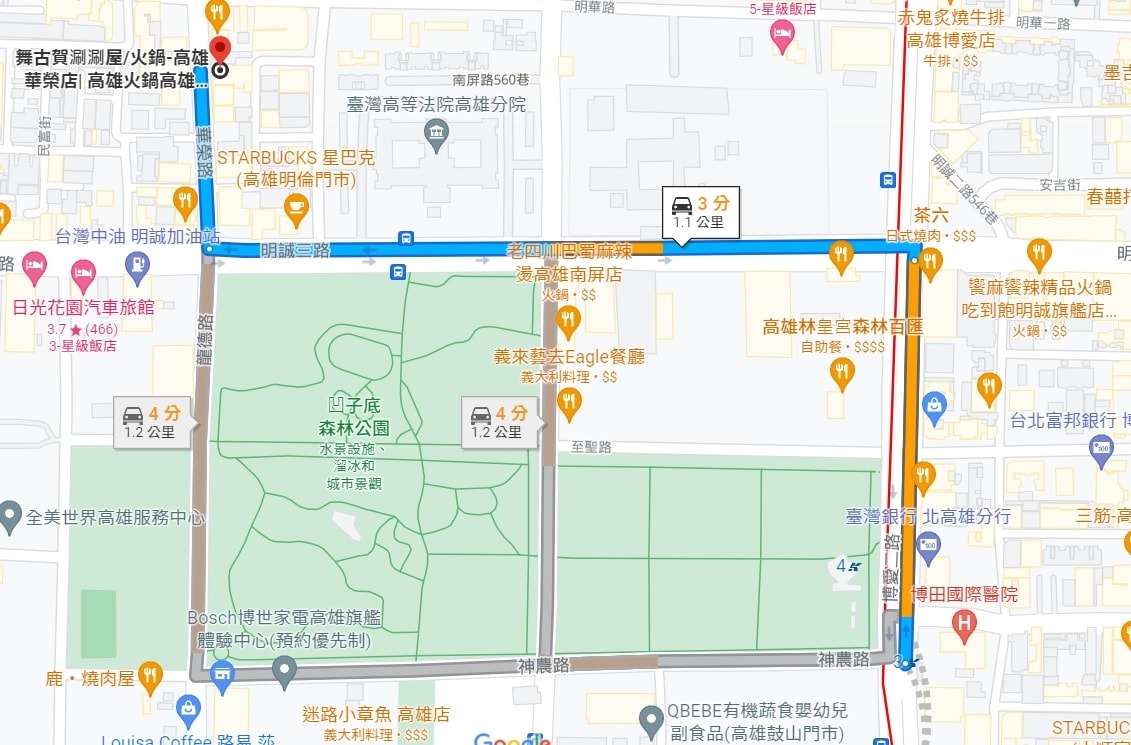
Task: Select the 3 分 1.1 公里 route label
Action: [700, 213]
